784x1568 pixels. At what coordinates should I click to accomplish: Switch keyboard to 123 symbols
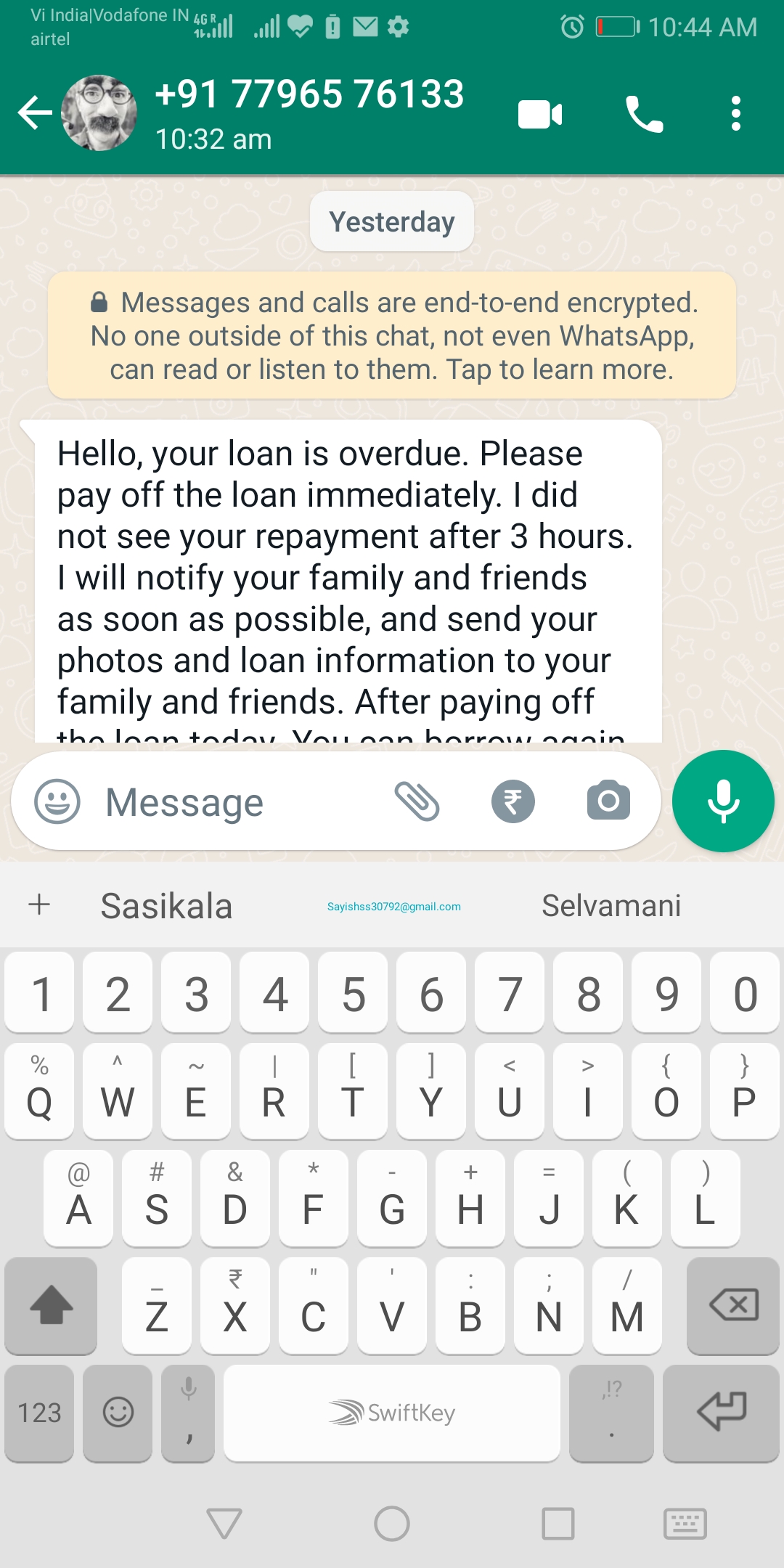click(39, 1413)
